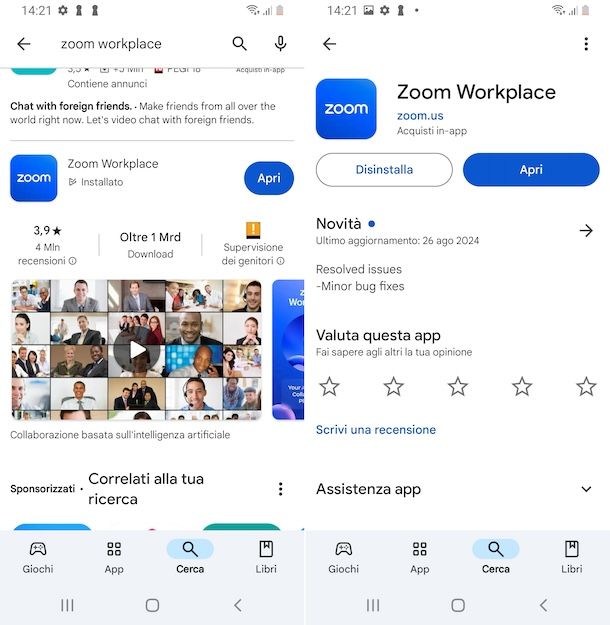The image size is (610, 625).
Task: Open overflow menu beside 'Correlati alla tua ricerca'
Action: click(281, 489)
